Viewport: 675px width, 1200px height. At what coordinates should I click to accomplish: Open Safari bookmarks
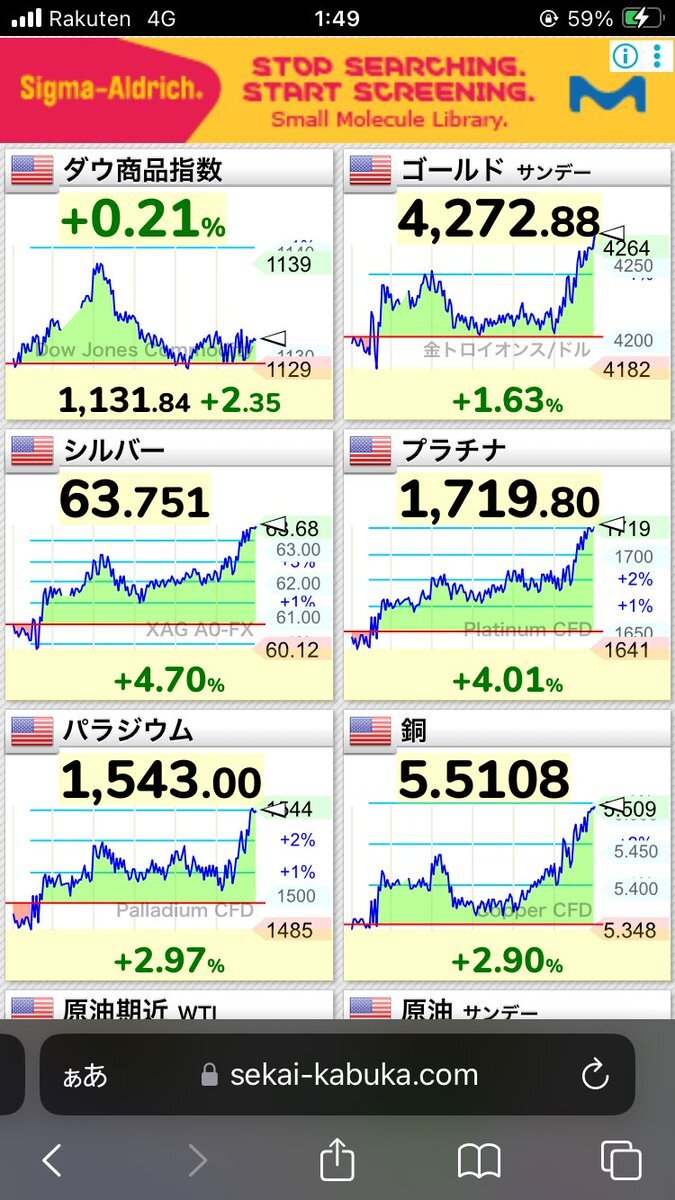479,1160
